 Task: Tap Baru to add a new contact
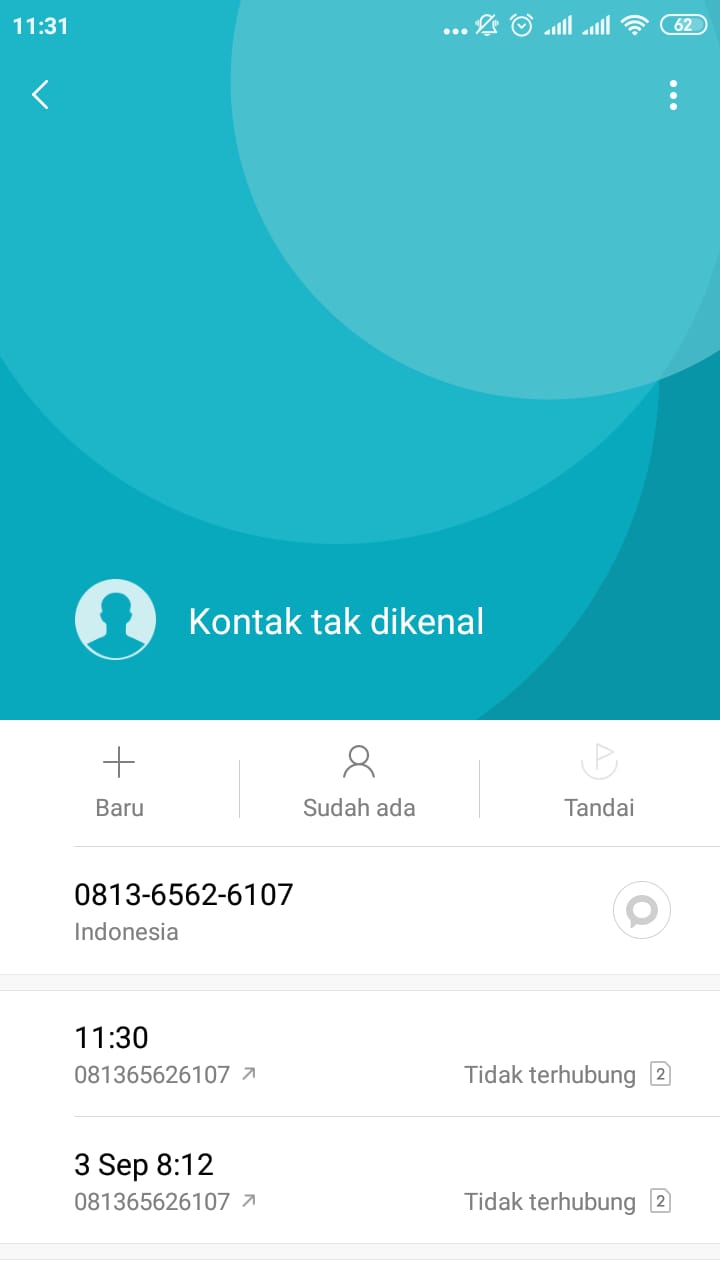tap(119, 807)
